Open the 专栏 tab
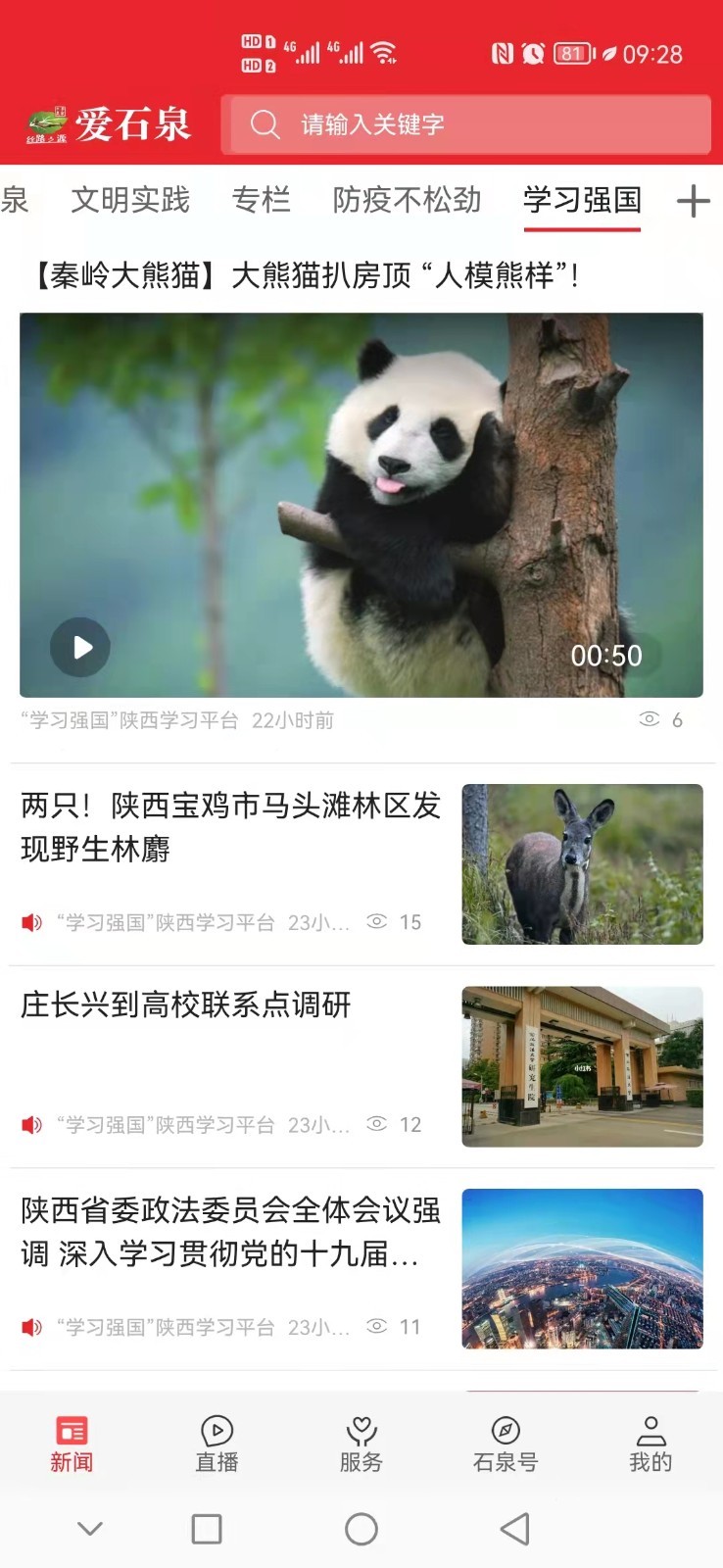723x1568 pixels. tap(262, 200)
